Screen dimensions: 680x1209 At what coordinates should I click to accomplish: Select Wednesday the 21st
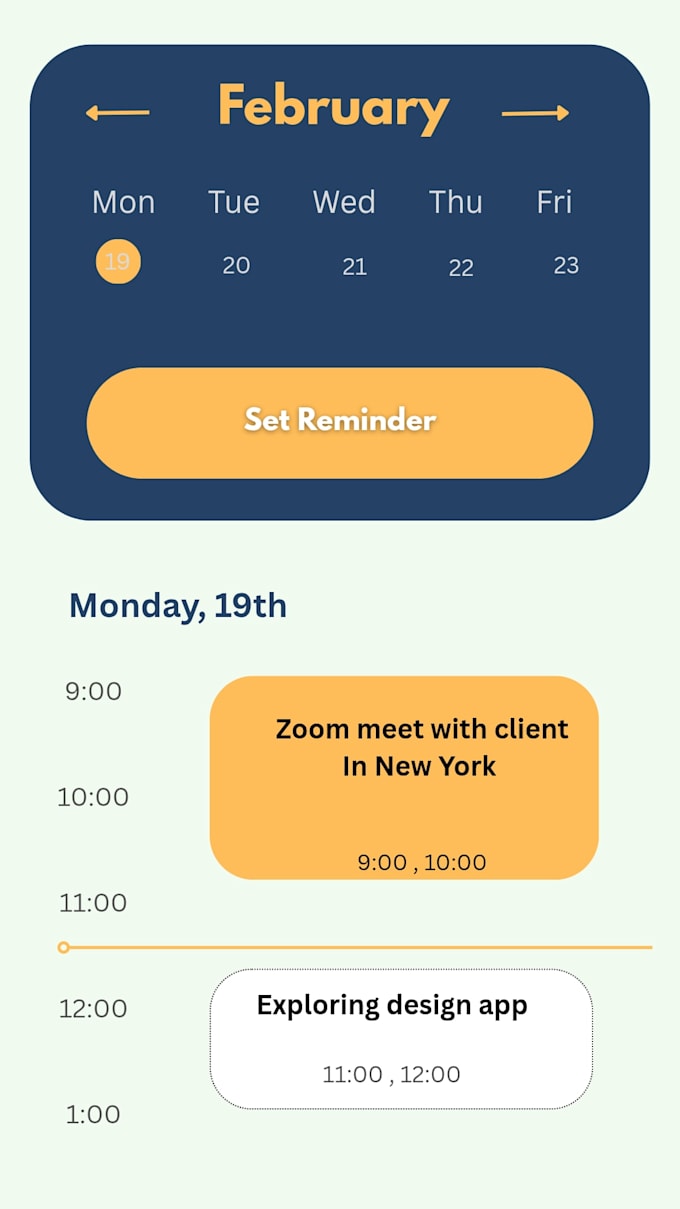tap(354, 266)
